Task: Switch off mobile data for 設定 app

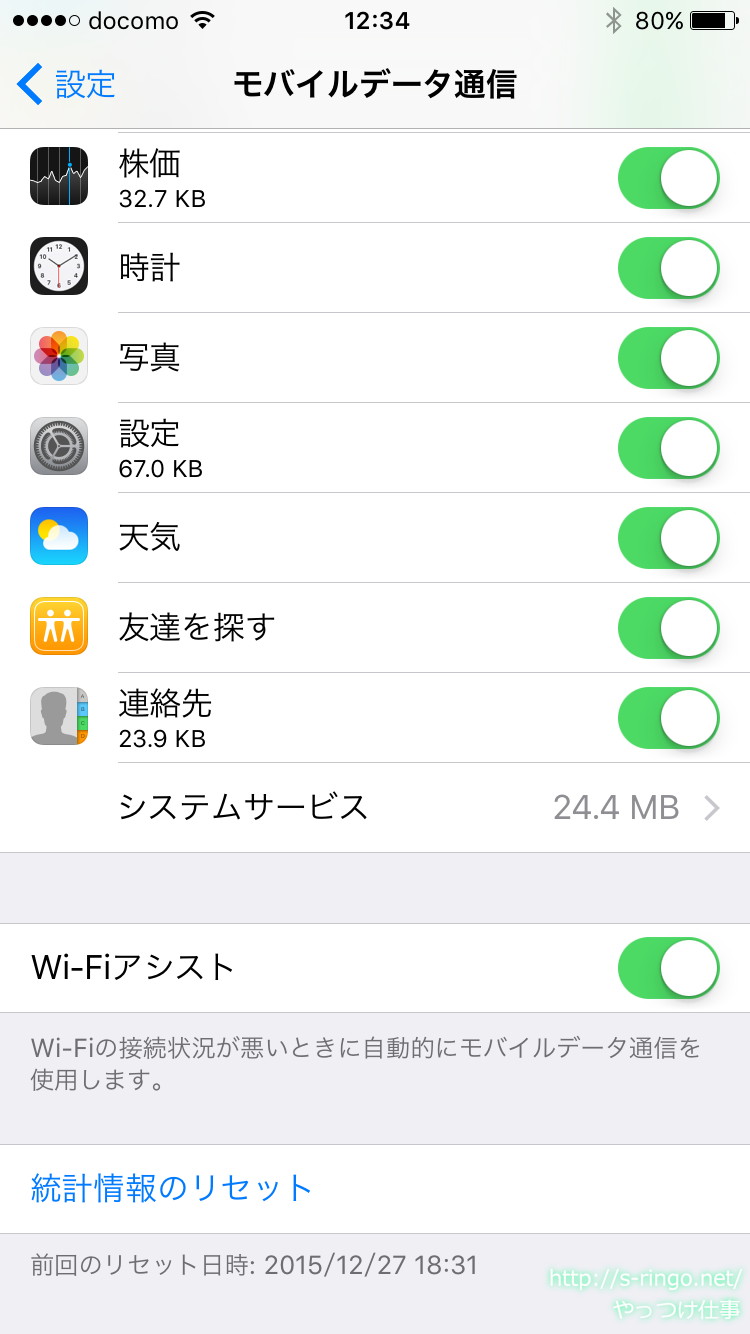Action: [x=668, y=448]
